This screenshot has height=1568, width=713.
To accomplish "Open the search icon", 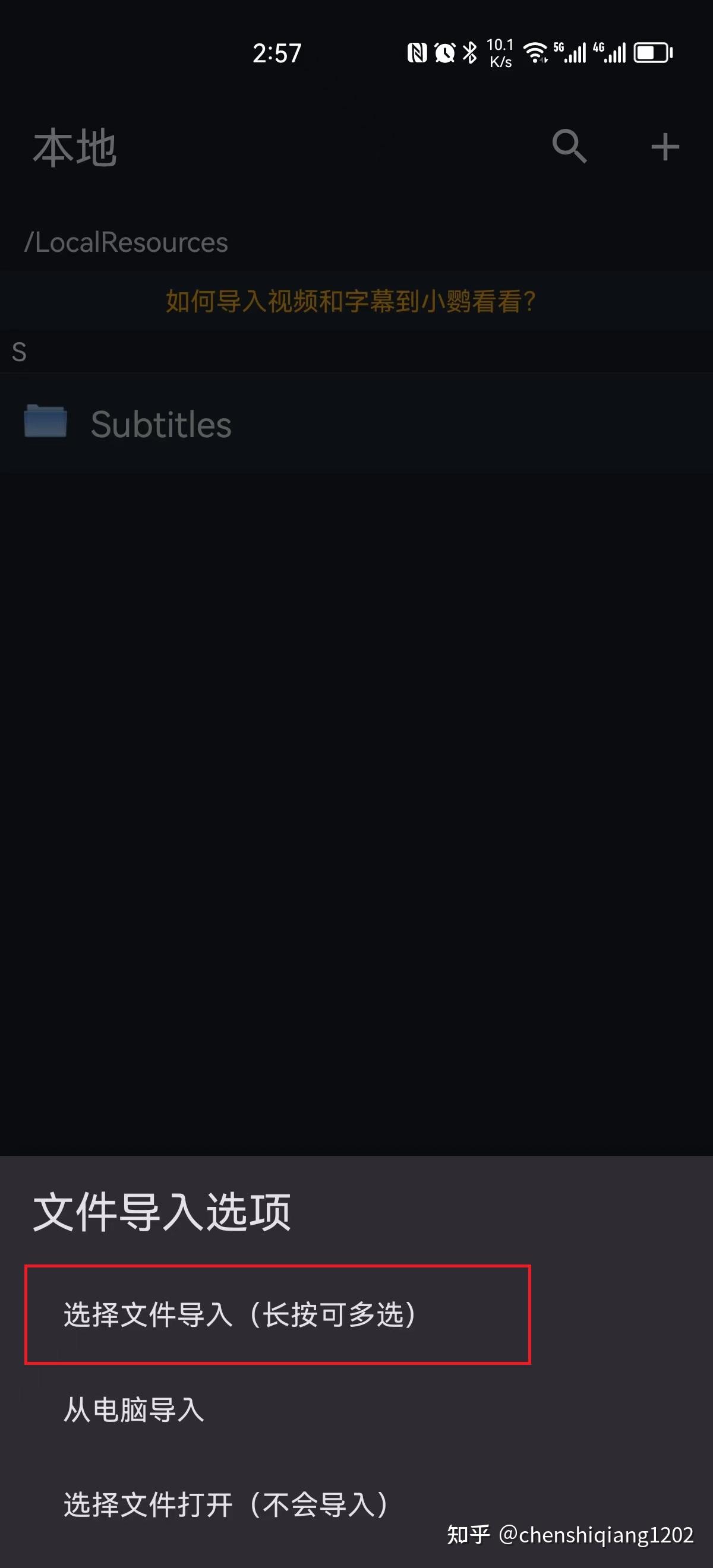I will pos(569,146).
